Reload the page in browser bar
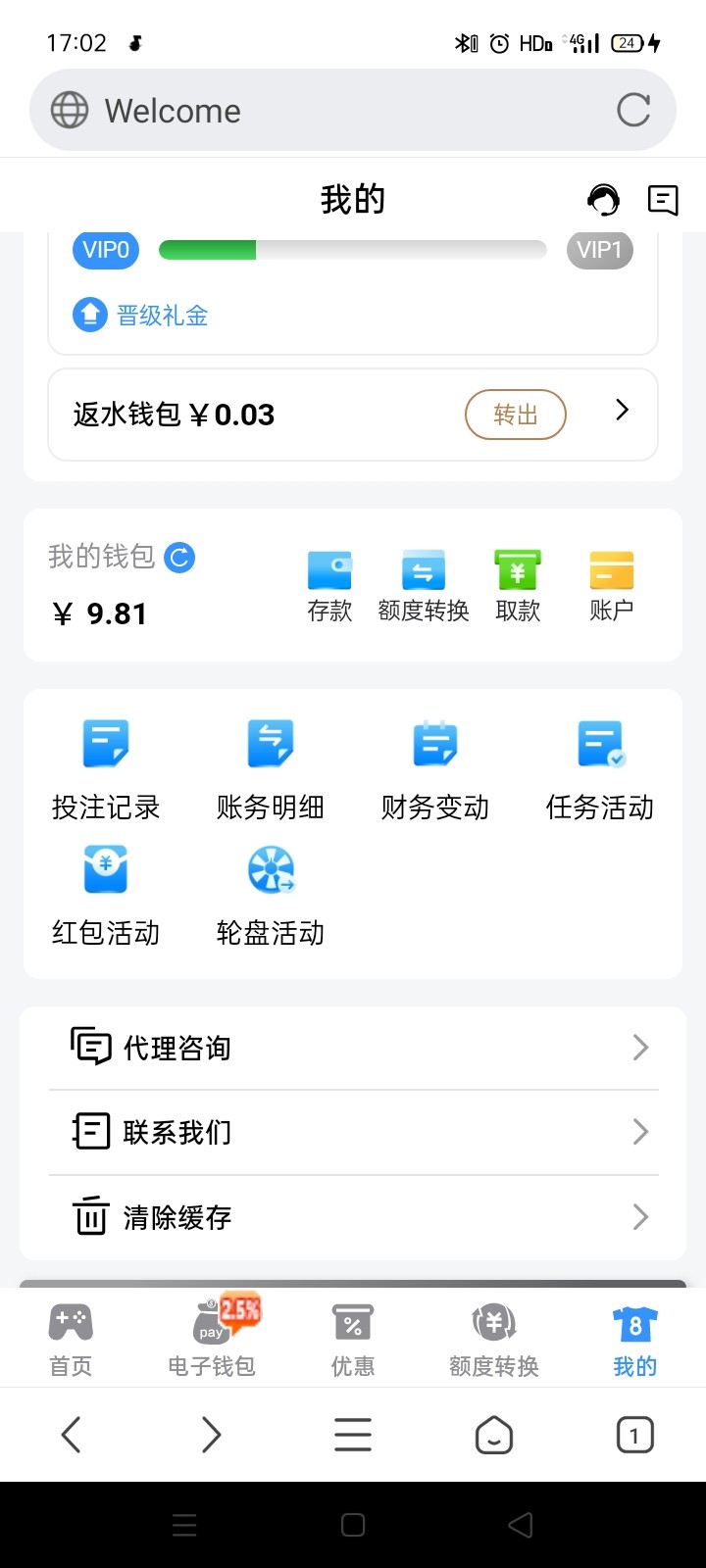The height and width of the screenshot is (1568, 706). (x=633, y=110)
